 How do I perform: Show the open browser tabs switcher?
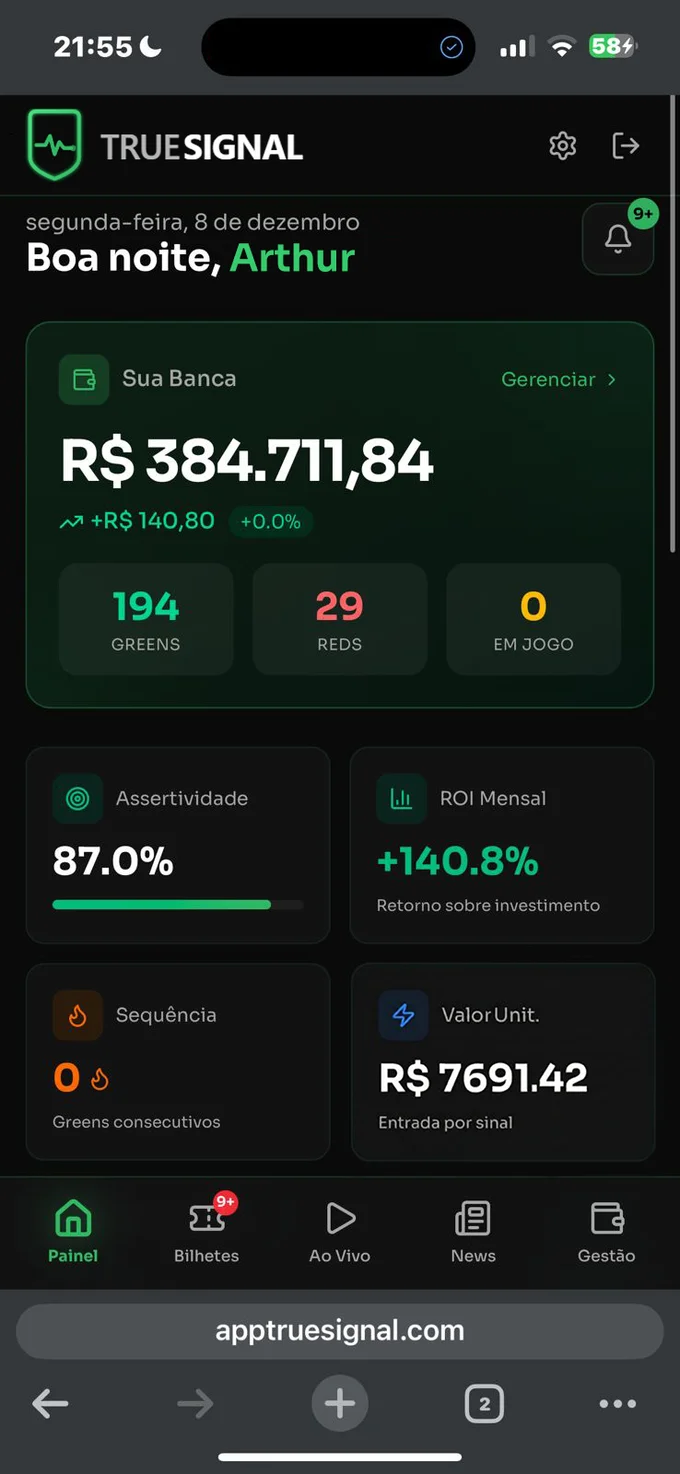tap(485, 1404)
